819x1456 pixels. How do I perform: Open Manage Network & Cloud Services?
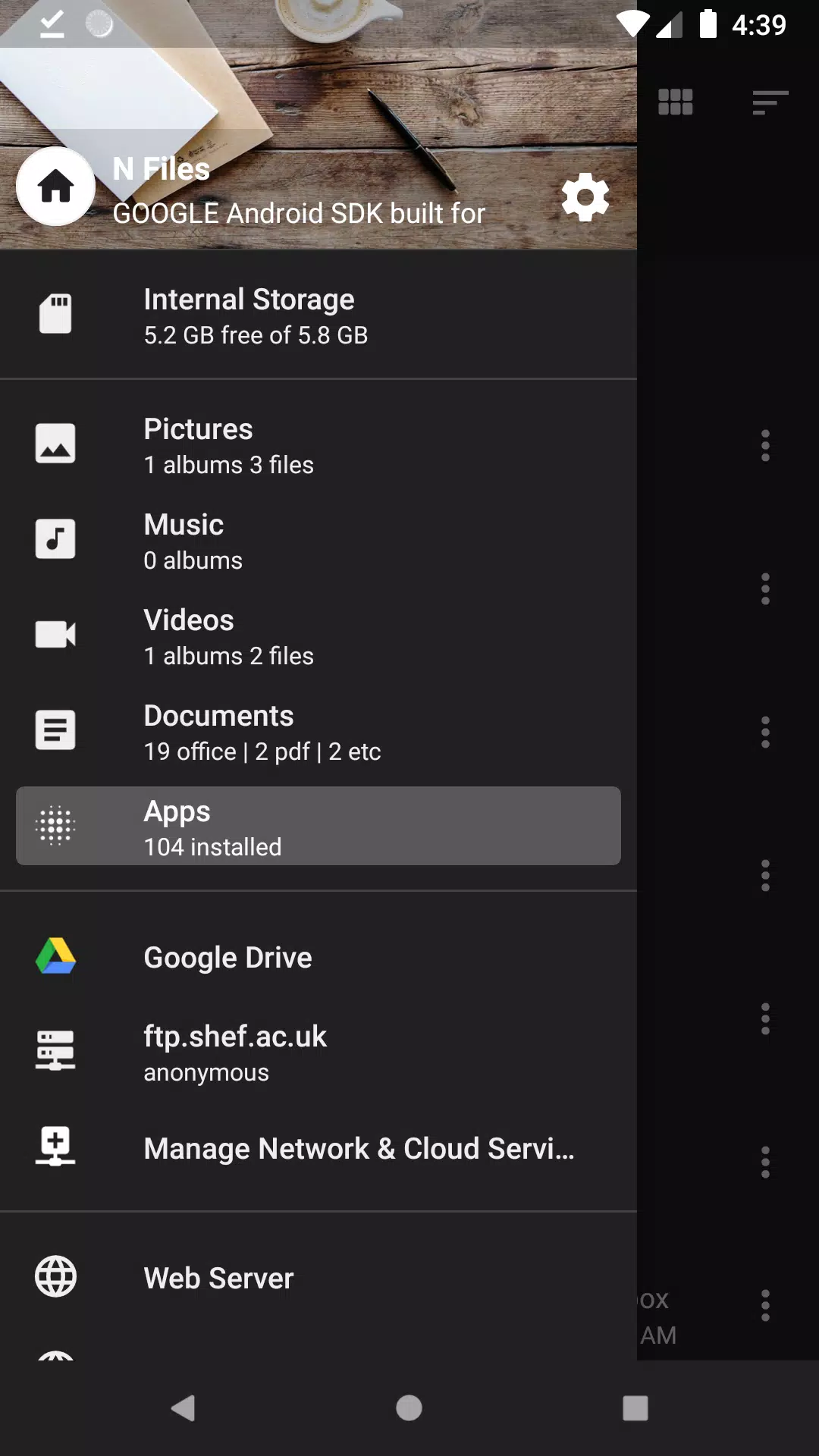318,1148
